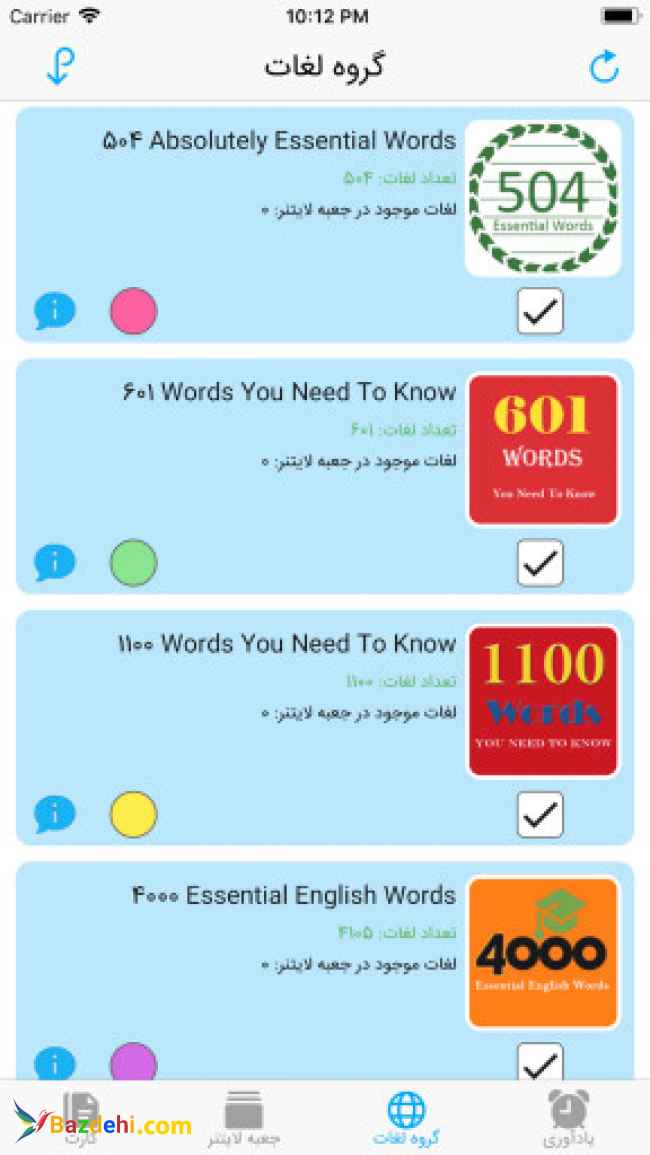Screen dimensions: 650x1155
Task: Open the 1100 Words cover image
Action: pyautogui.click(x=543, y=702)
